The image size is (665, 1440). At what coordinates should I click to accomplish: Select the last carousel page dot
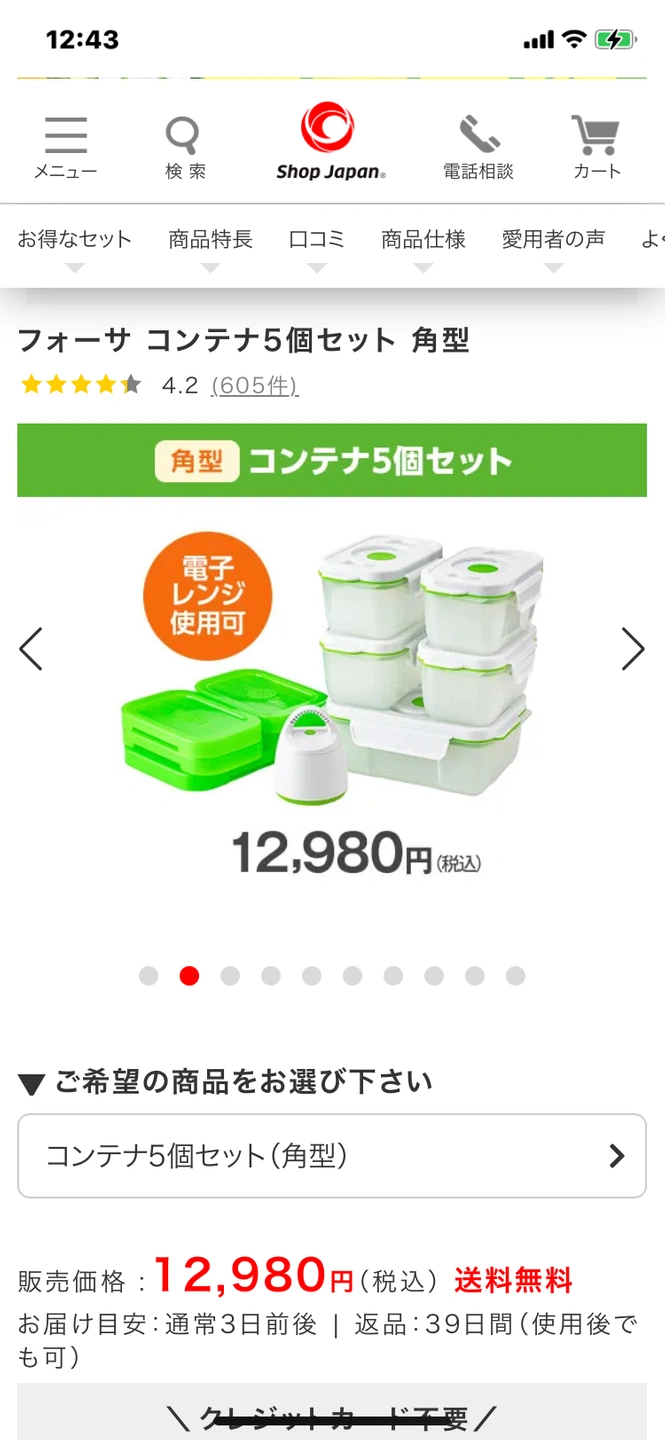tap(515, 976)
